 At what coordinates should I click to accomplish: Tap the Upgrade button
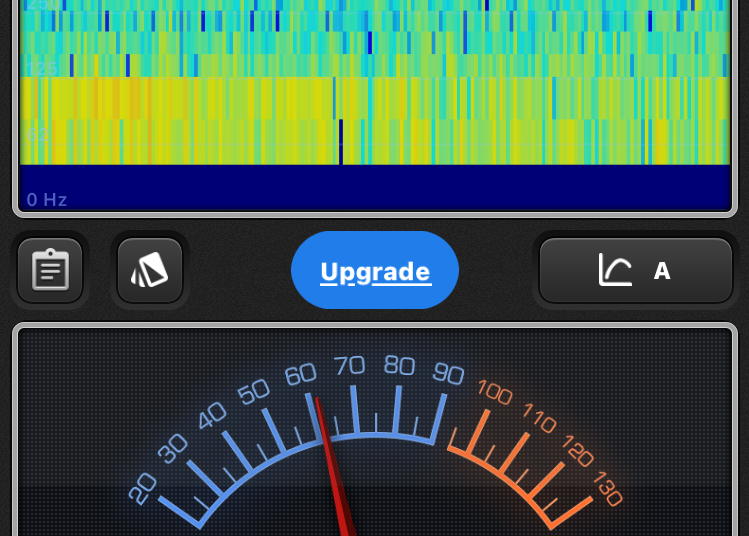pyautogui.click(x=375, y=271)
